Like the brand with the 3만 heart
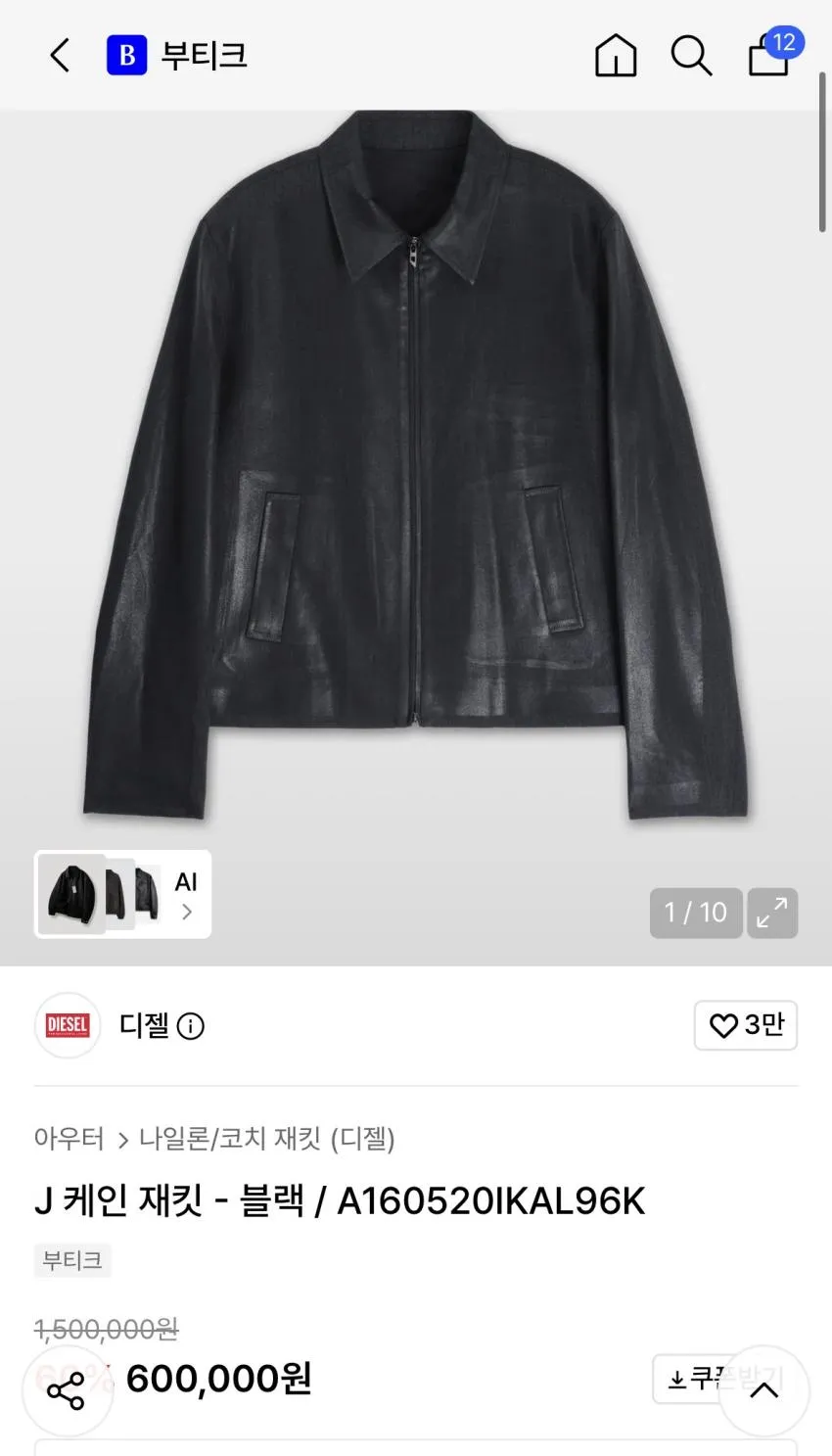 pos(746,1025)
